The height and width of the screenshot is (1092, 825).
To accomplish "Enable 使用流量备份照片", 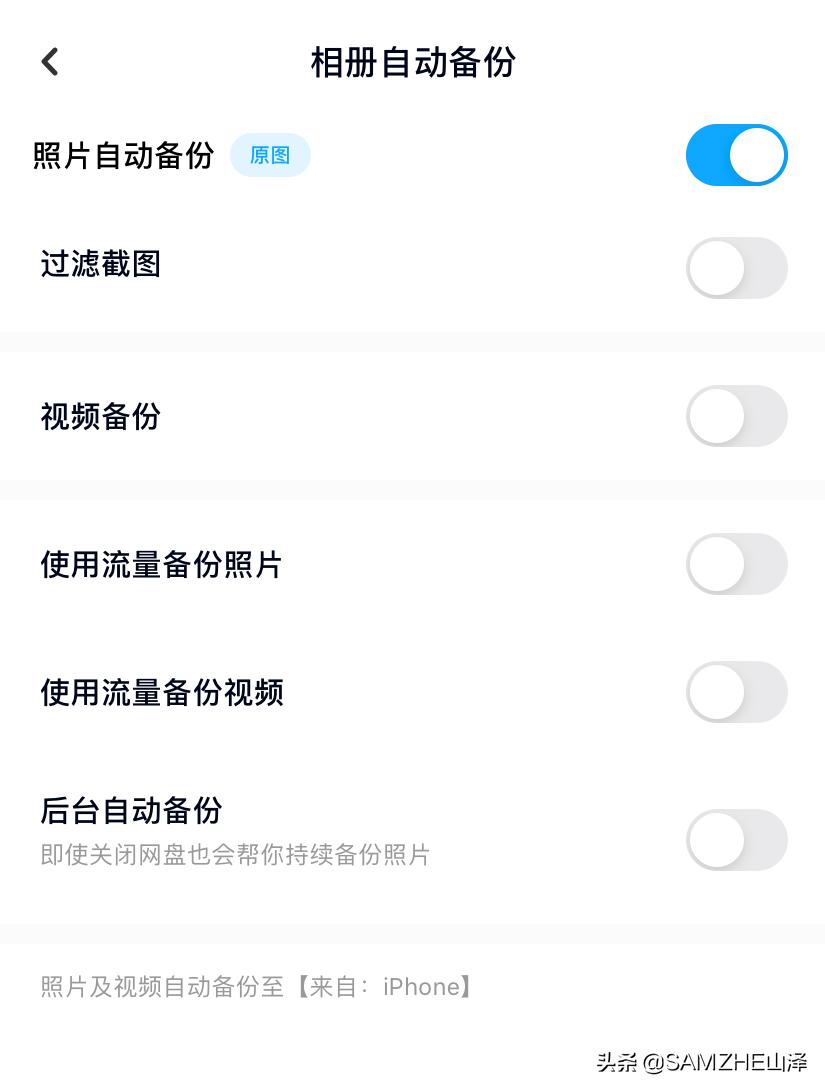I will point(736,564).
